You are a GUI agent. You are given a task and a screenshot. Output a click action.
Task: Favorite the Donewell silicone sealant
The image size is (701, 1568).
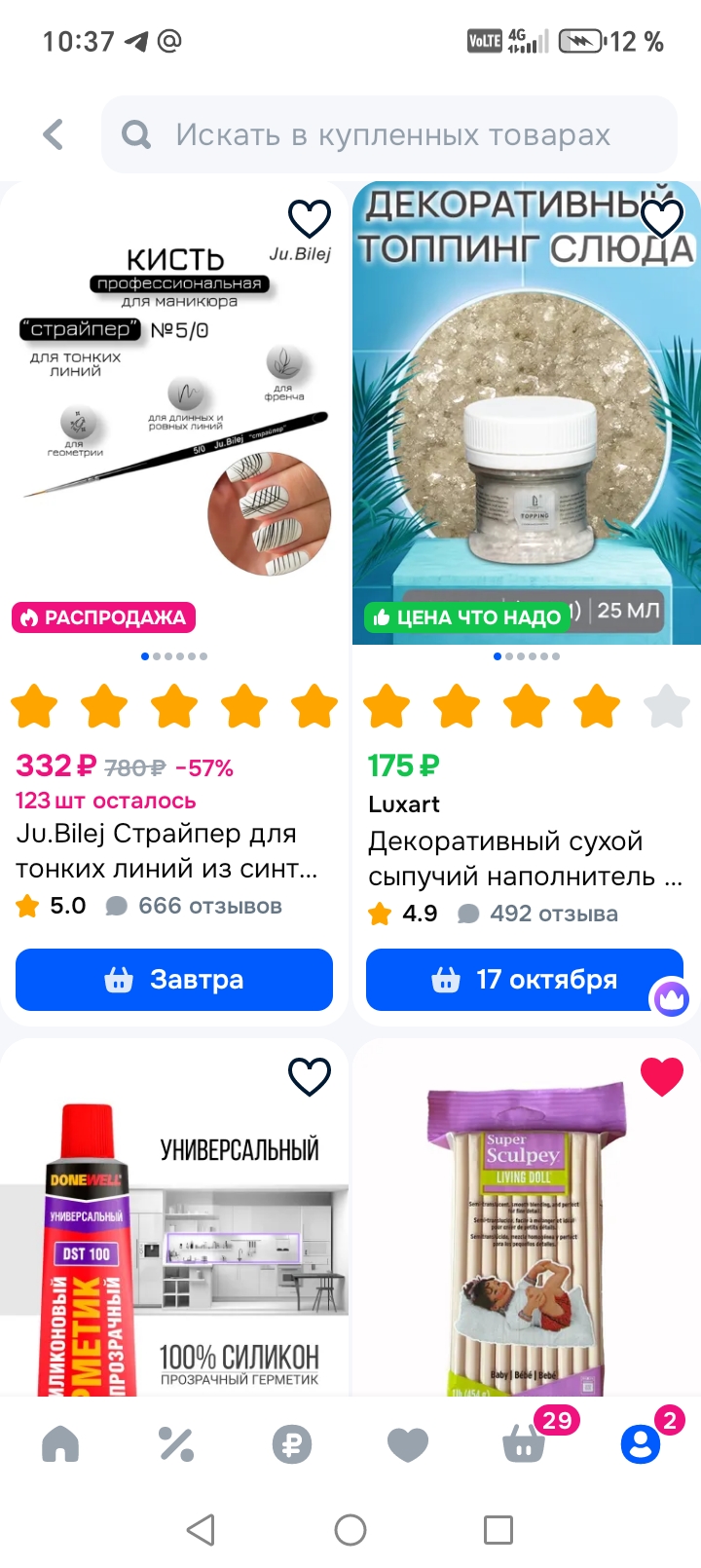(x=310, y=1077)
